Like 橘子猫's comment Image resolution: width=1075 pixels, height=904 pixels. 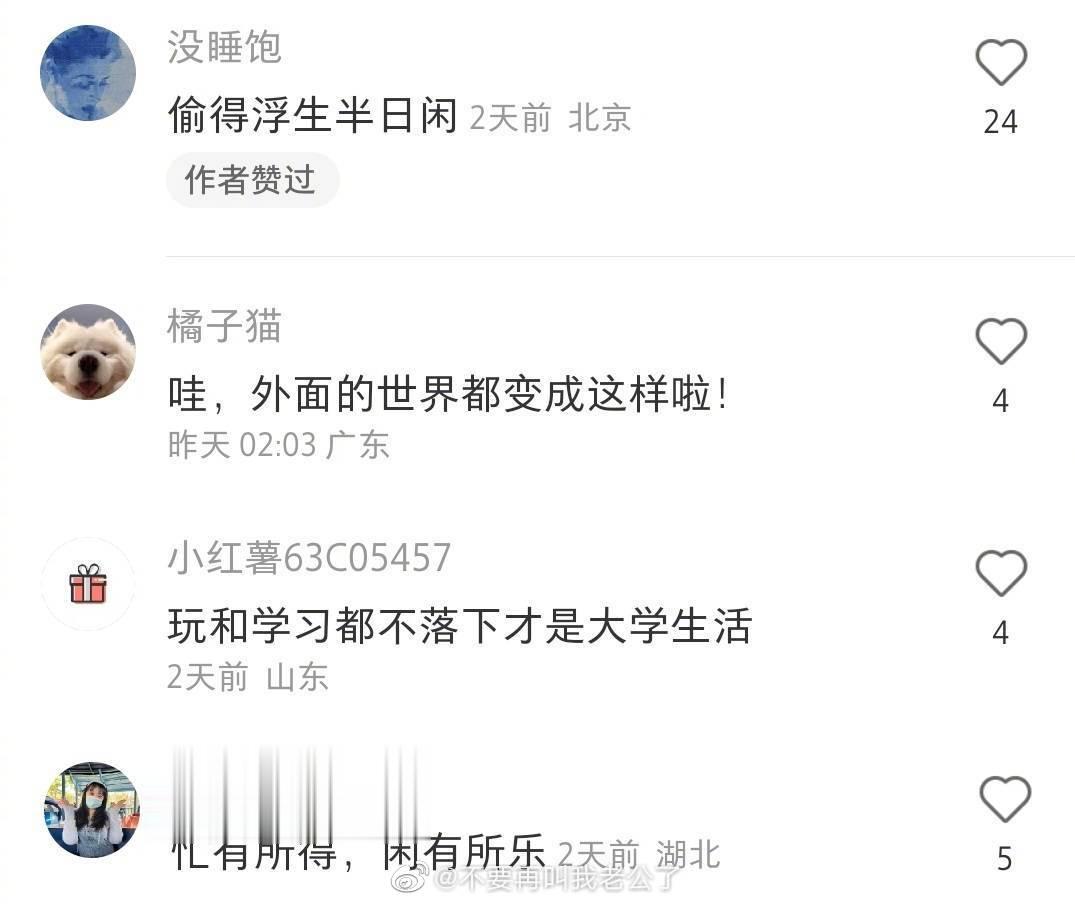1001,343
